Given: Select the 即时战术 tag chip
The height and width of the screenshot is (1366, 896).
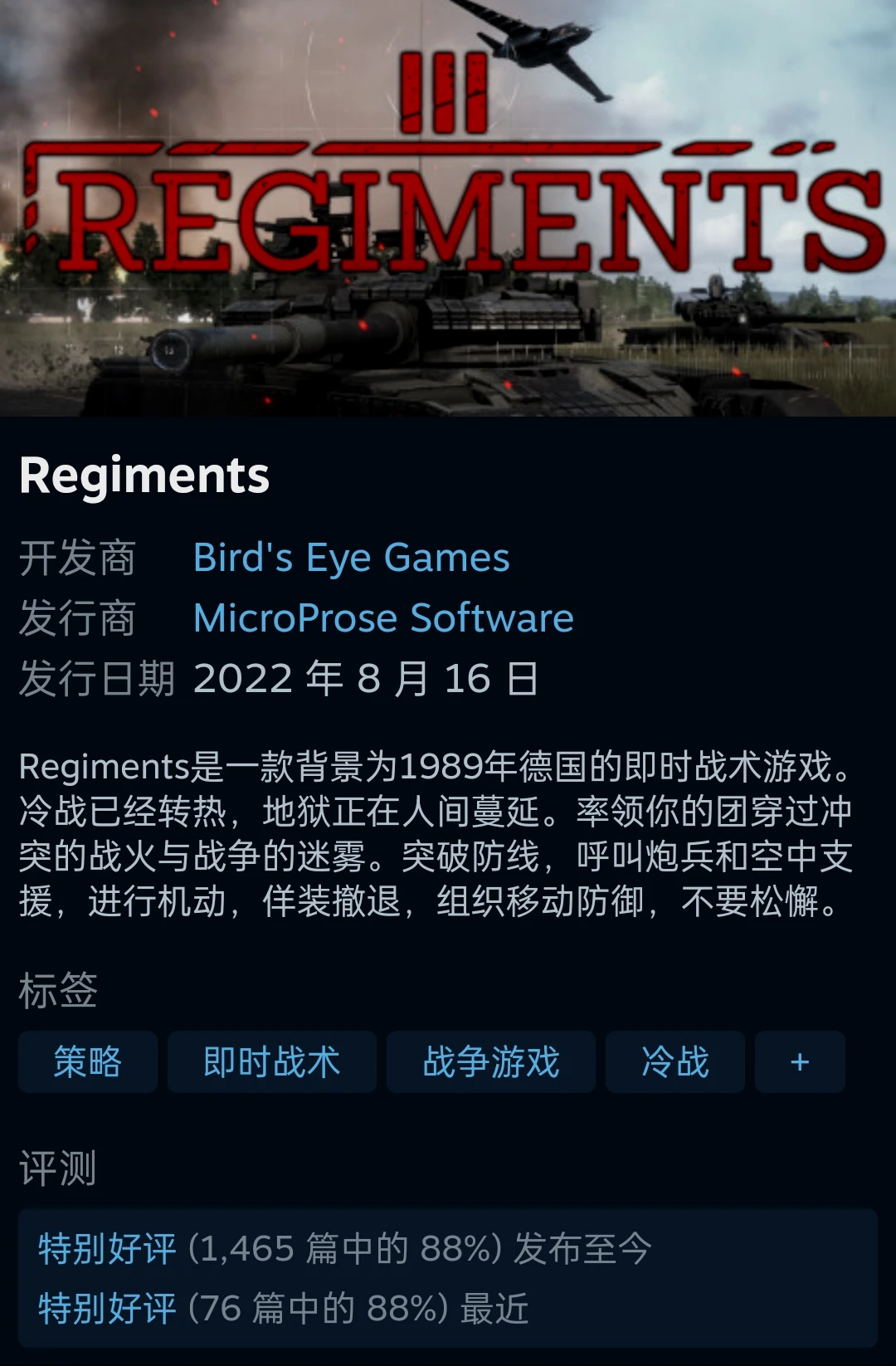Looking at the screenshot, I should [x=271, y=1061].
